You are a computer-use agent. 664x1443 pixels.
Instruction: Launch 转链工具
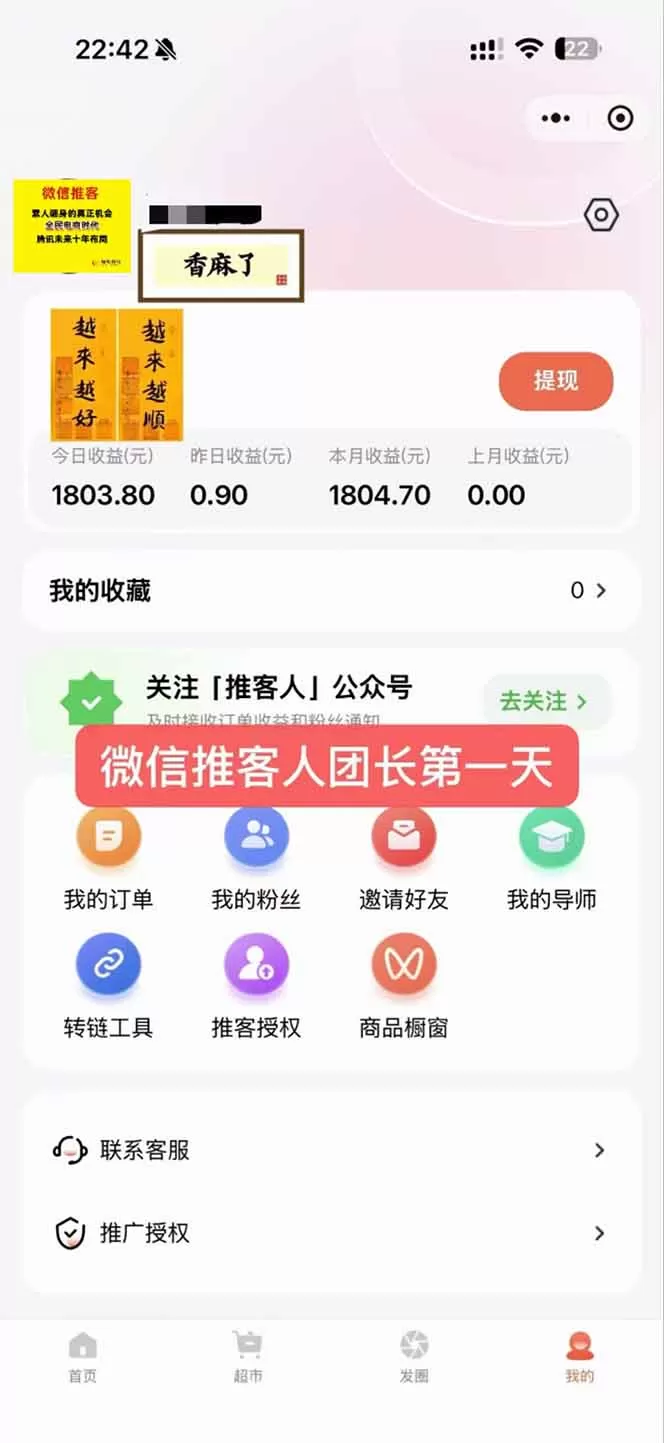click(108, 985)
